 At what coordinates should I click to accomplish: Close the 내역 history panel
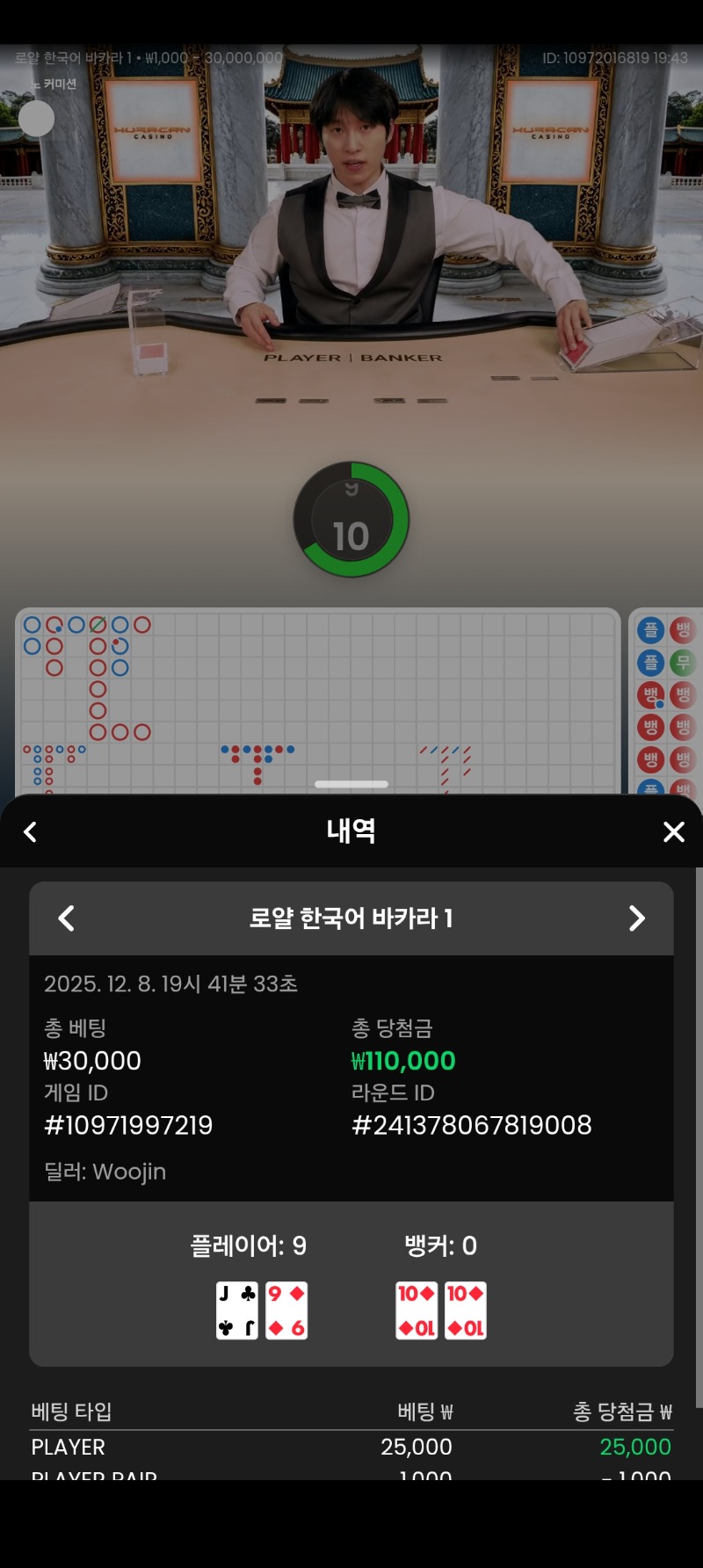click(673, 831)
